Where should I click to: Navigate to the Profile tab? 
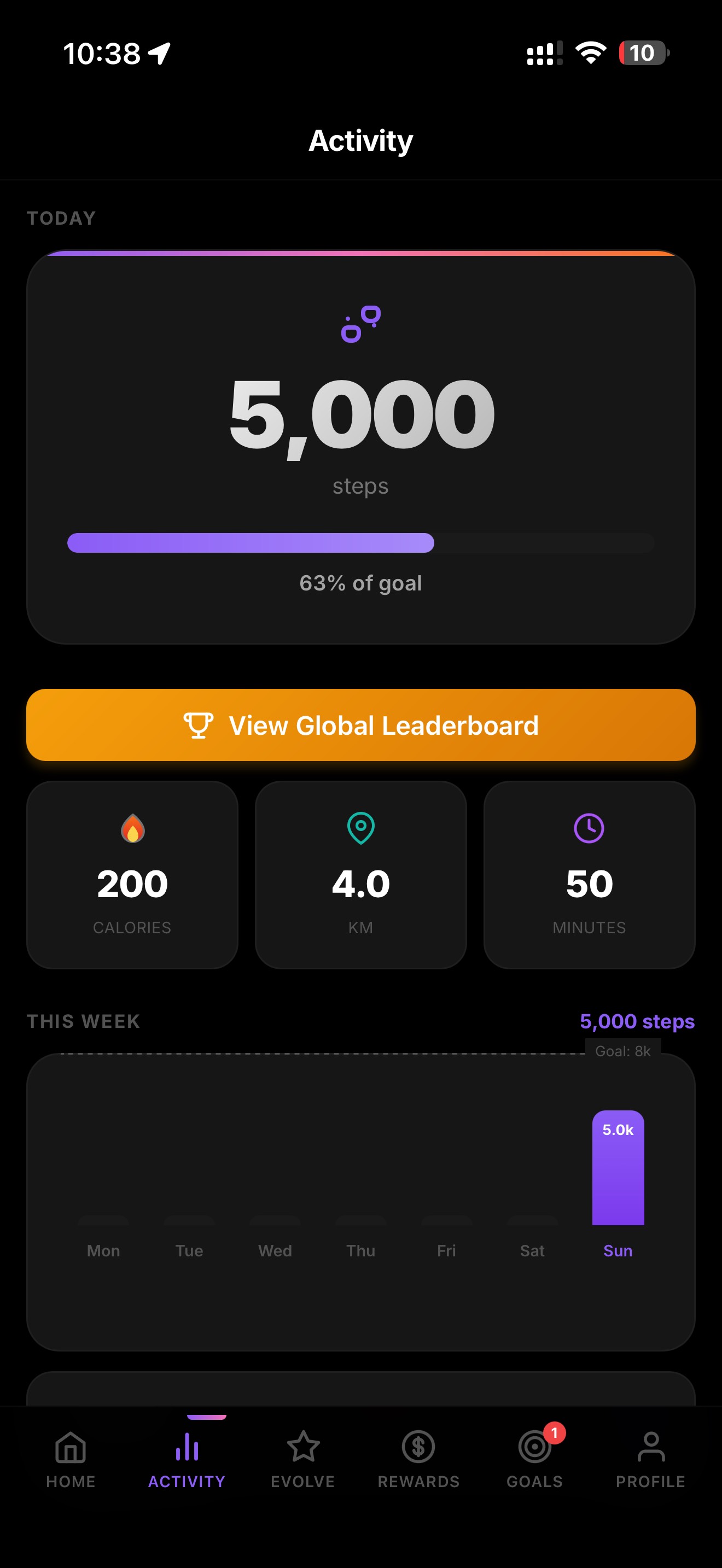click(x=650, y=1457)
